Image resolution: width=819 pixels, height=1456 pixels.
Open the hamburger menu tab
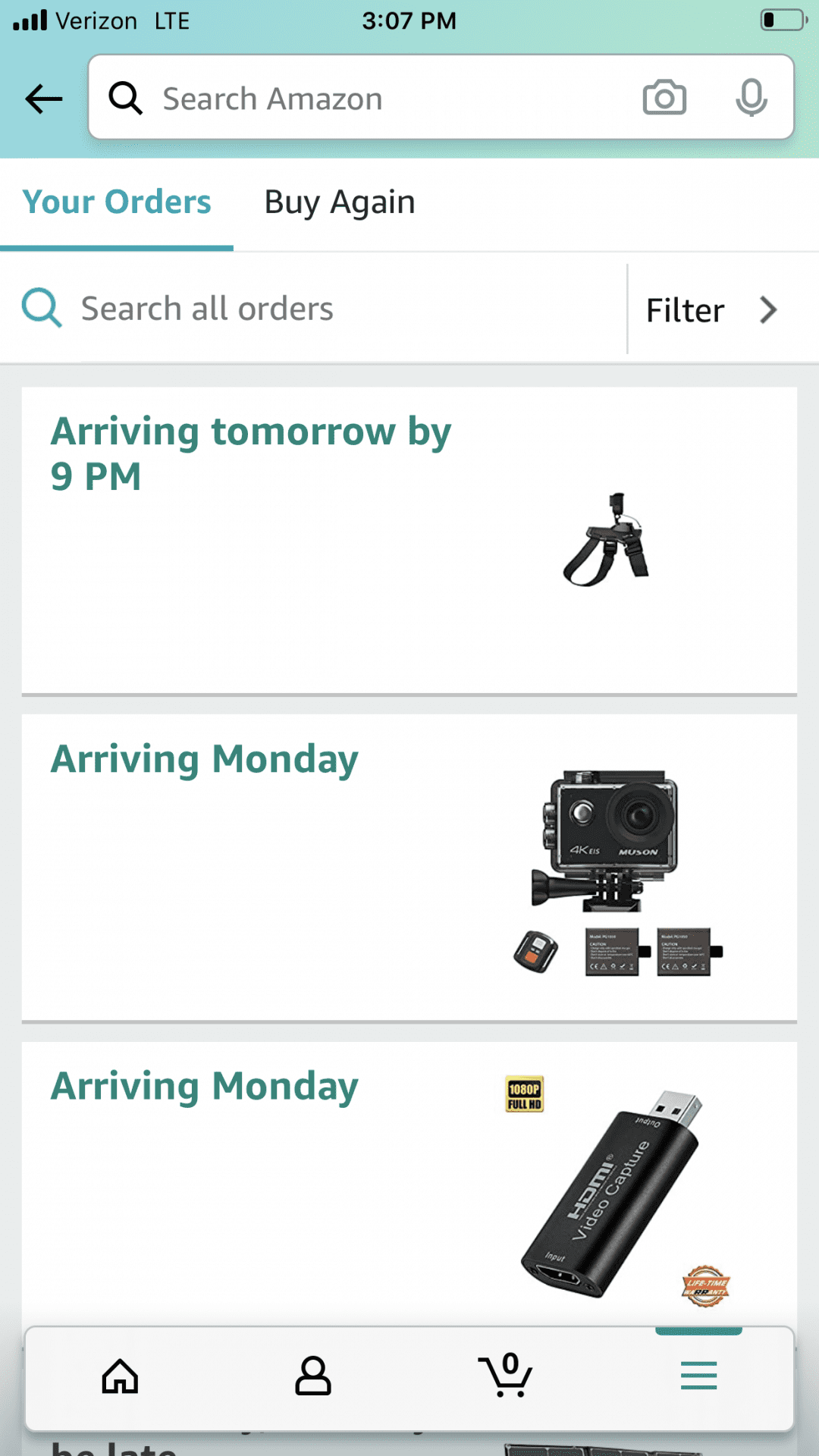[x=698, y=1376]
